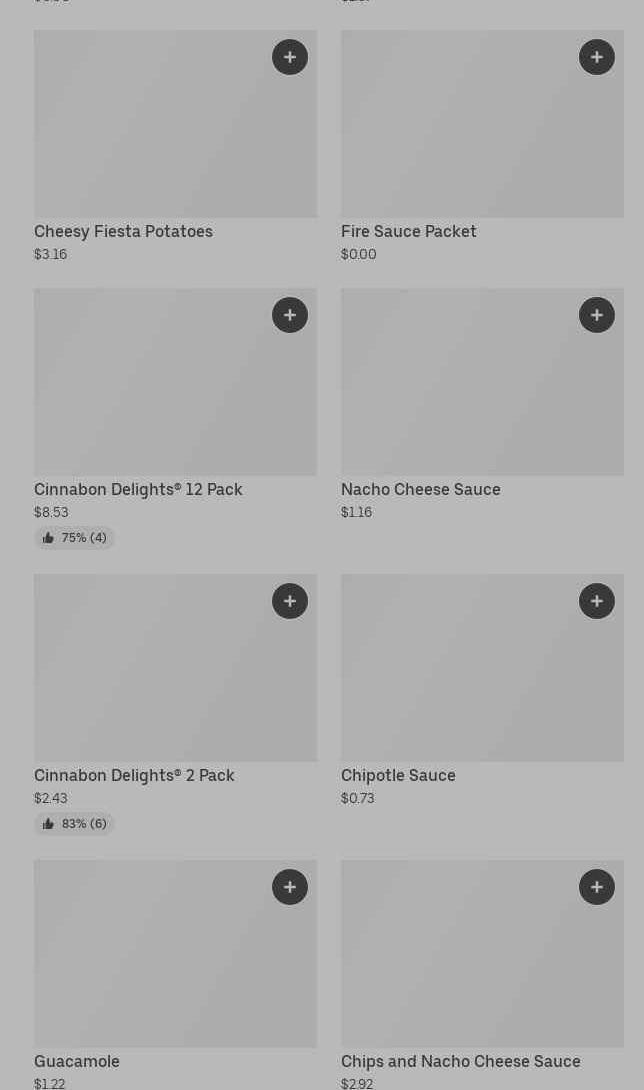Viewport: 644px width, 1090px height.
Task: Add Chipotle Sauce to the order
Action: pyautogui.click(x=597, y=601)
